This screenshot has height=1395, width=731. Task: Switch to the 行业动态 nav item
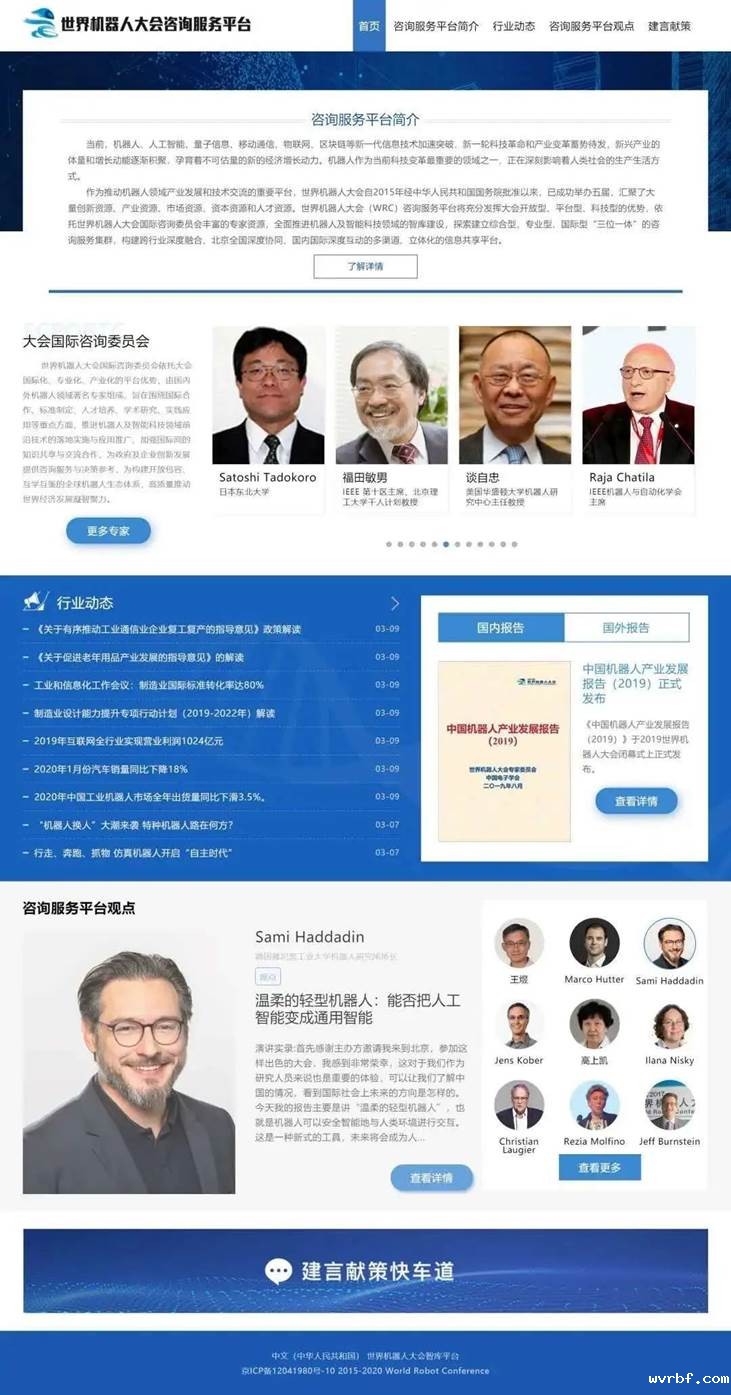(513, 26)
